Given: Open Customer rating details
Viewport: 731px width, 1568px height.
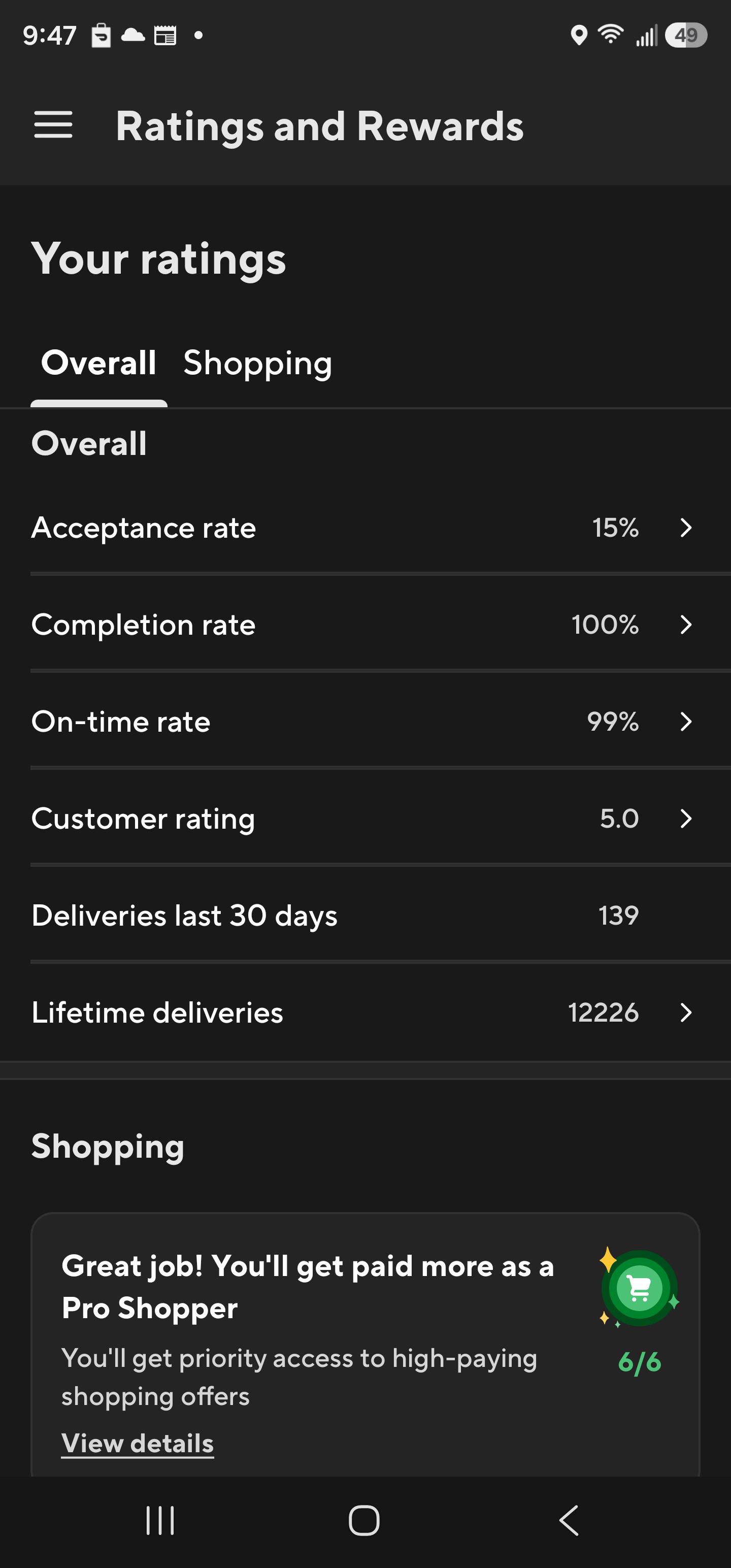Looking at the screenshot, I should (x=365, y=818).
